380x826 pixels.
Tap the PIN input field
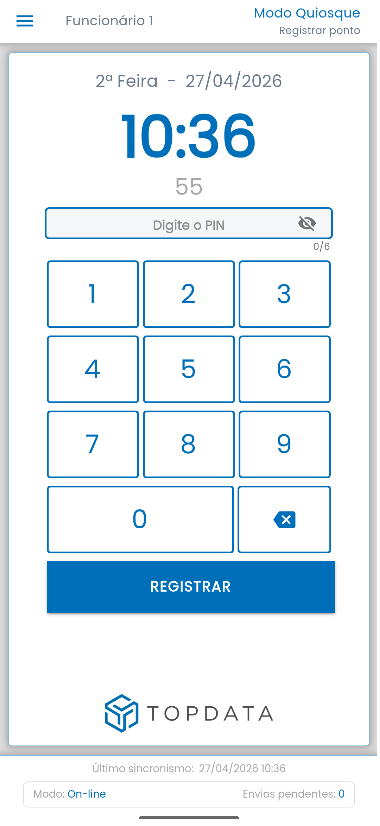coord(189,223)
